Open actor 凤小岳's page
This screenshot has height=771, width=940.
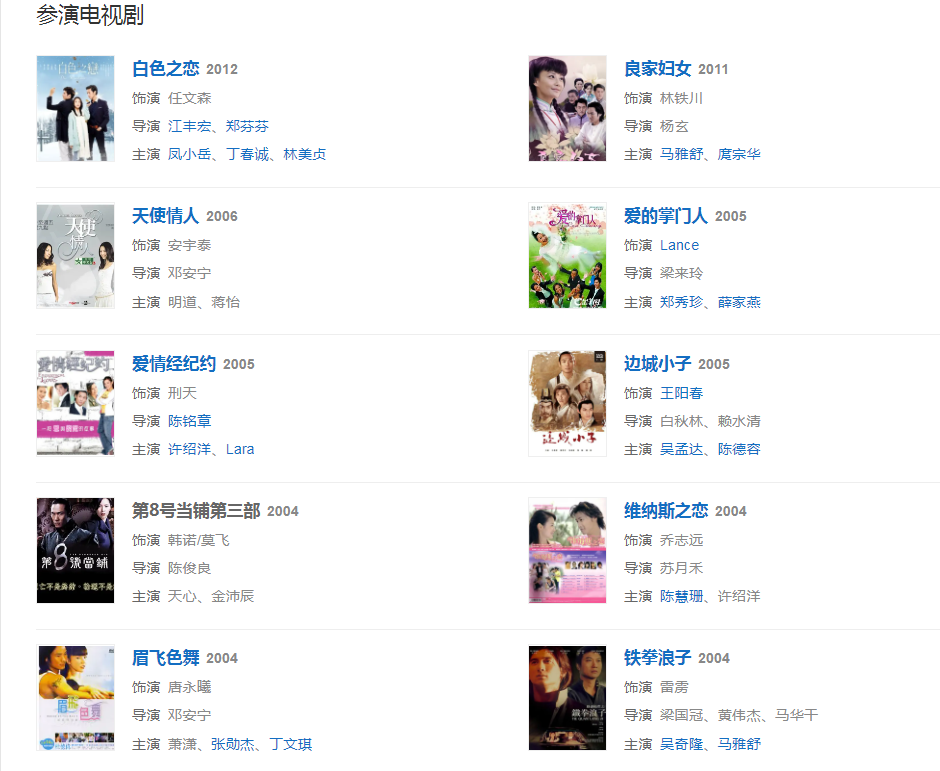tap(189, 154)
